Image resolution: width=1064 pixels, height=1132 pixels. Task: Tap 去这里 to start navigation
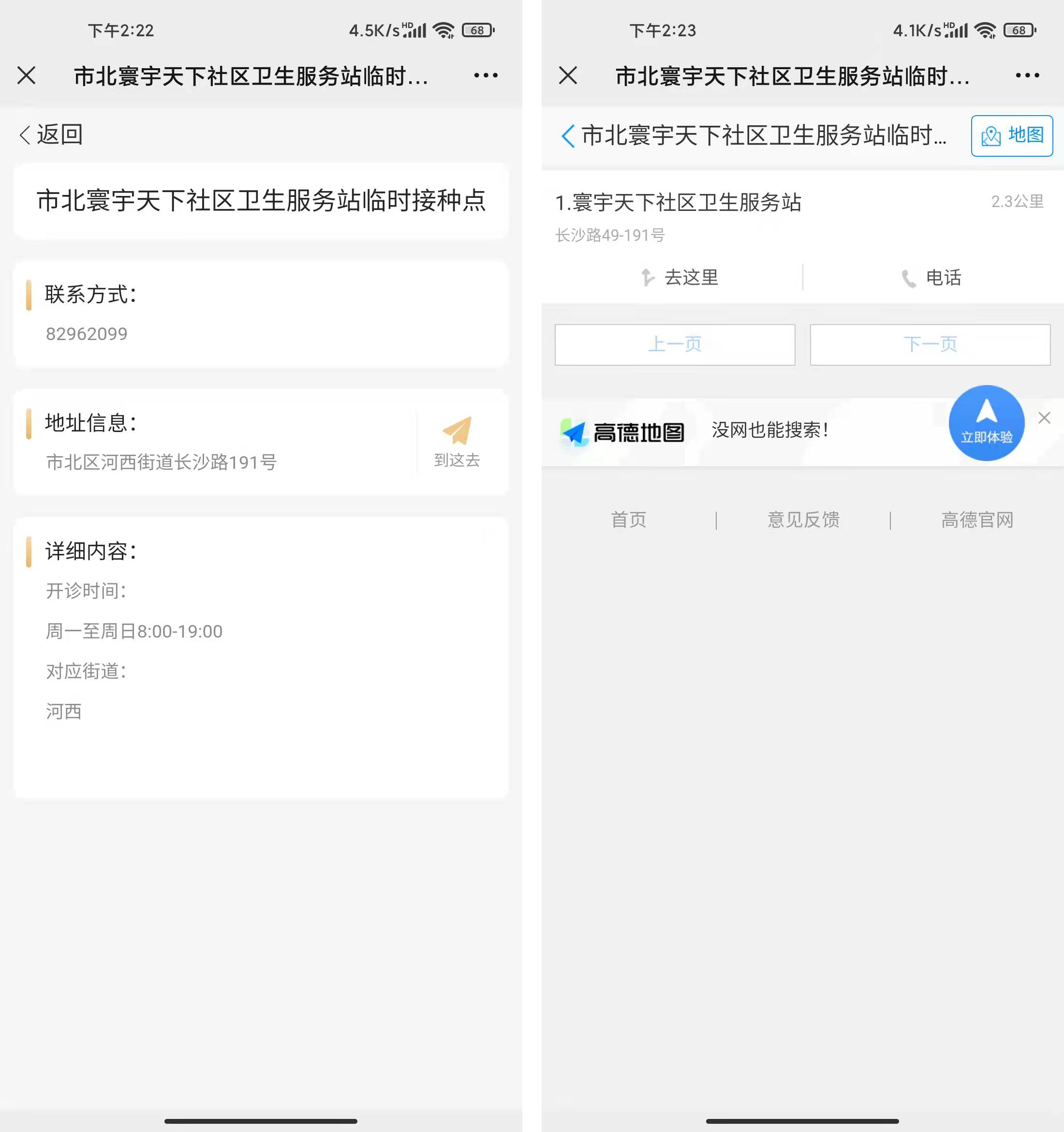692,278
